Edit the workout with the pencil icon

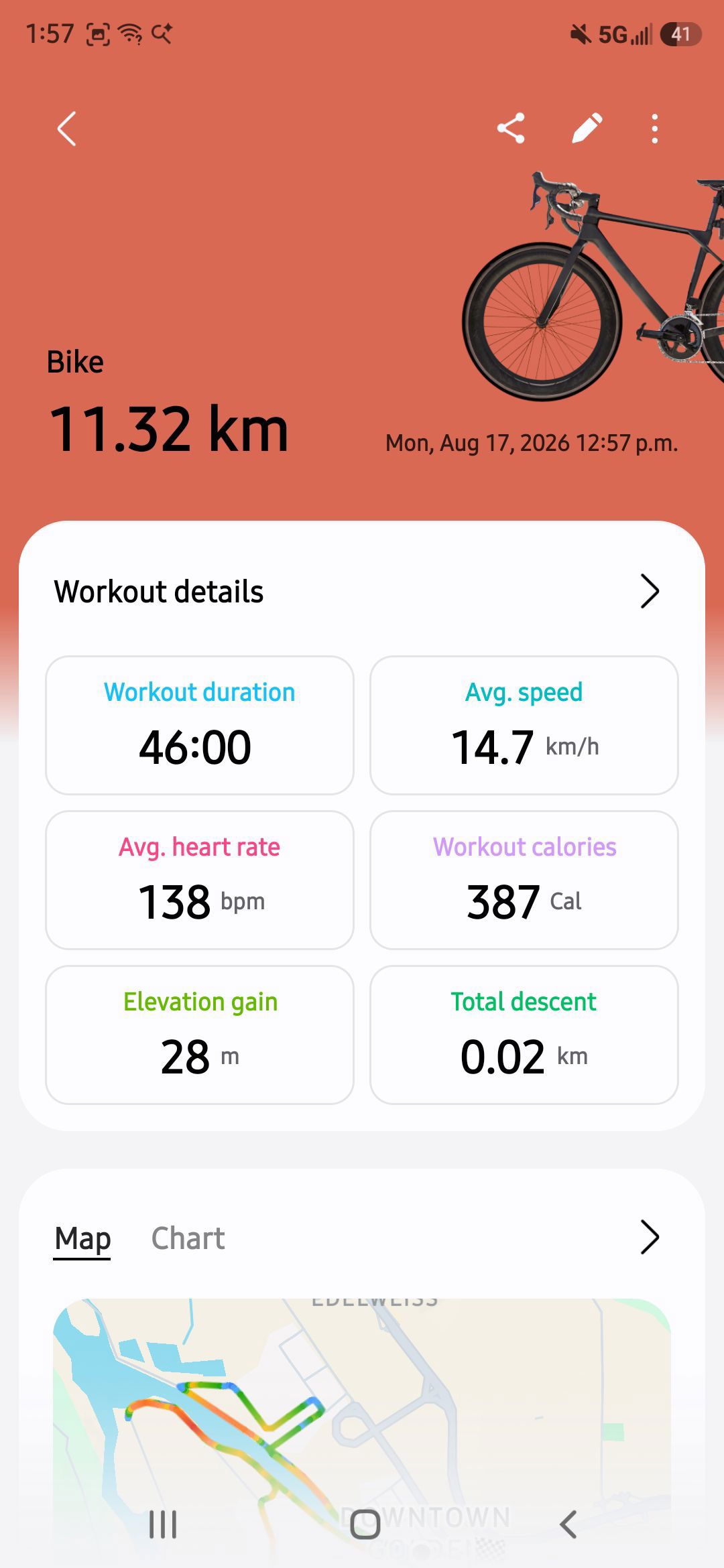point(587,129)
